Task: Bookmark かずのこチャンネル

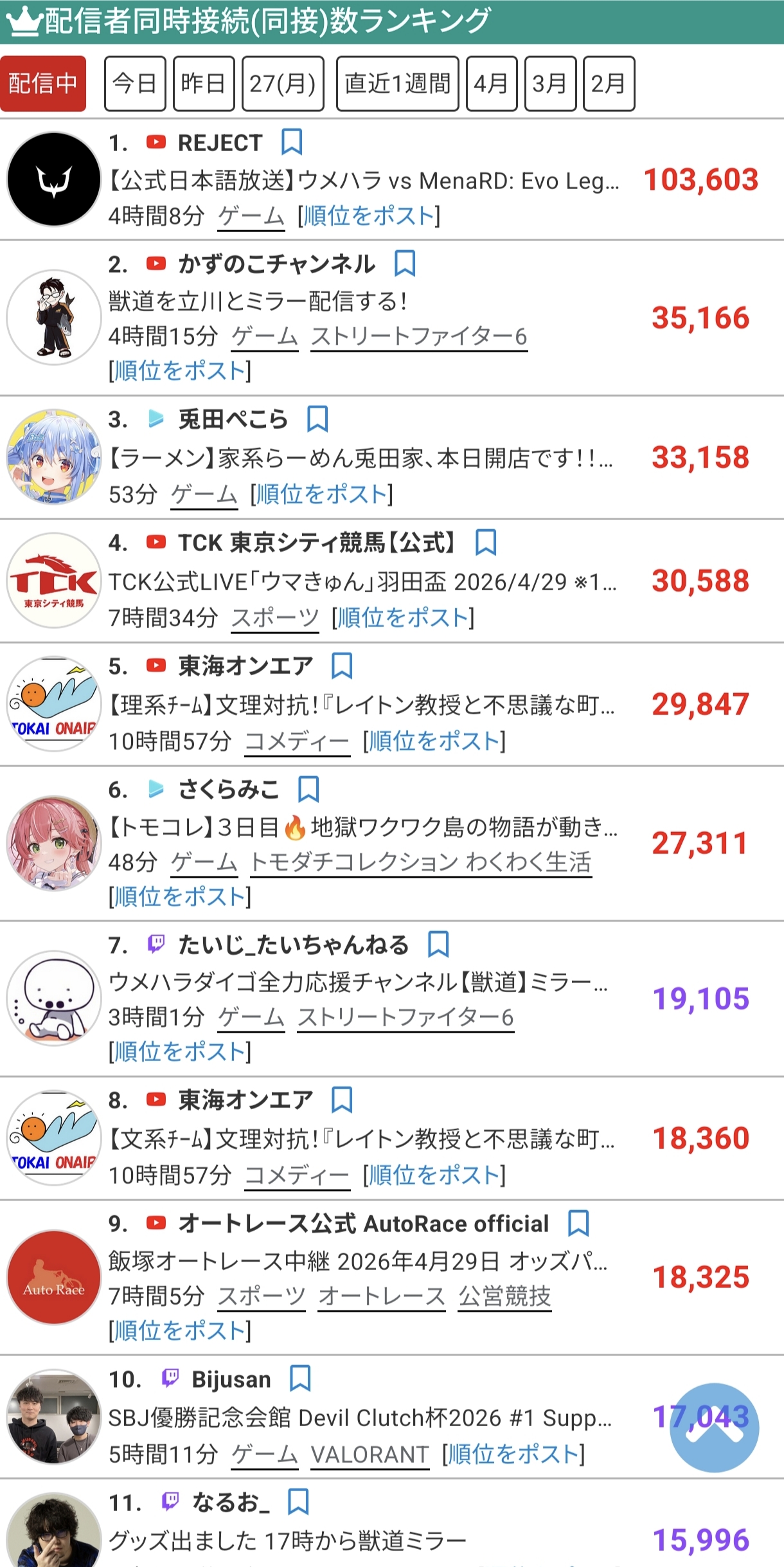Action: tap(405, 264)
